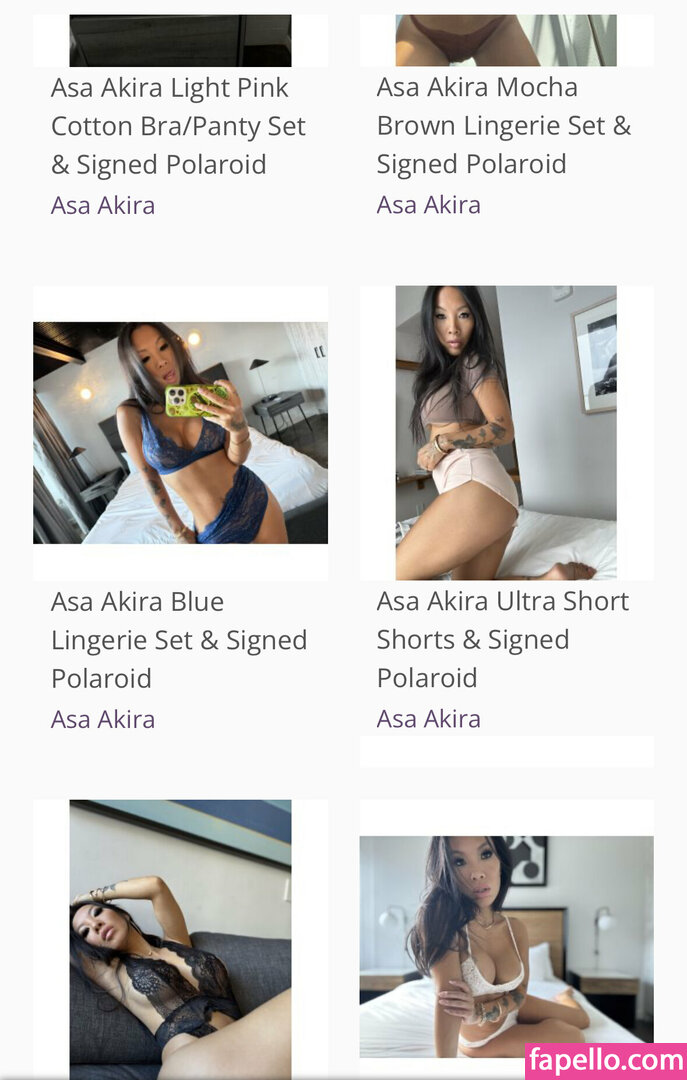This screenshot has width=687, height=1080.
Task: Open the Blue Lingerie Set & Signed Polaroid title
Action: click(x=178, y=640)
